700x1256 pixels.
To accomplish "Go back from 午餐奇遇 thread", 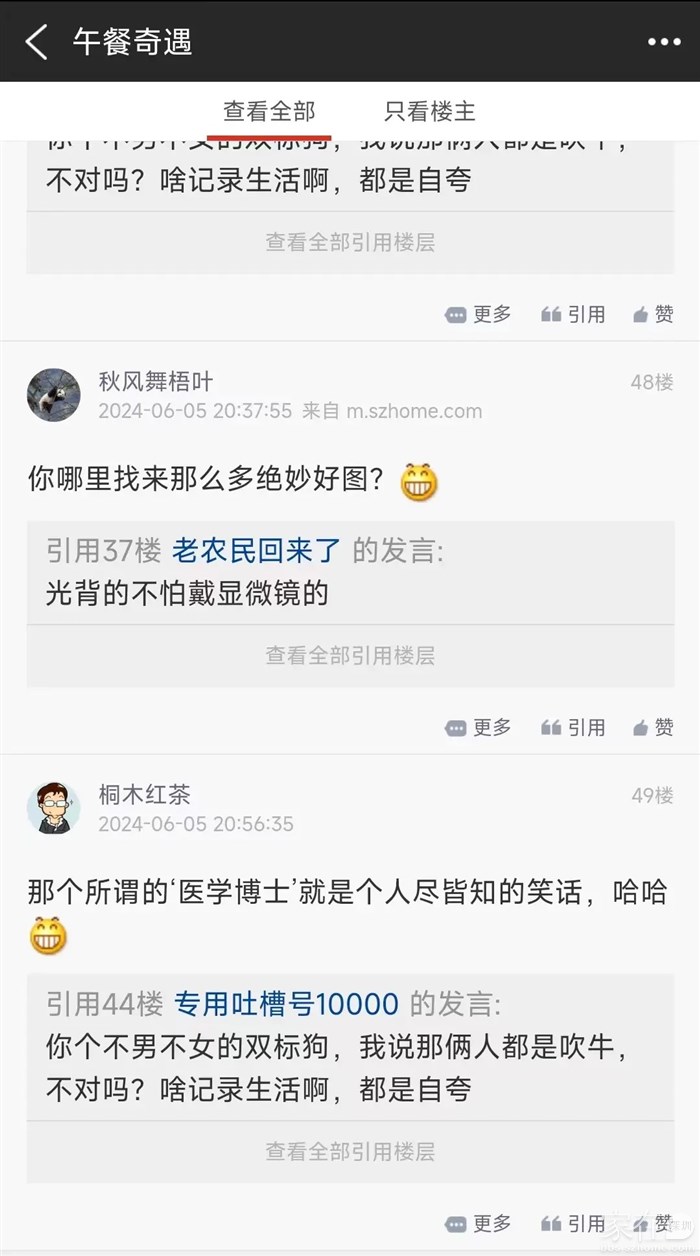I will coord(36,42).
